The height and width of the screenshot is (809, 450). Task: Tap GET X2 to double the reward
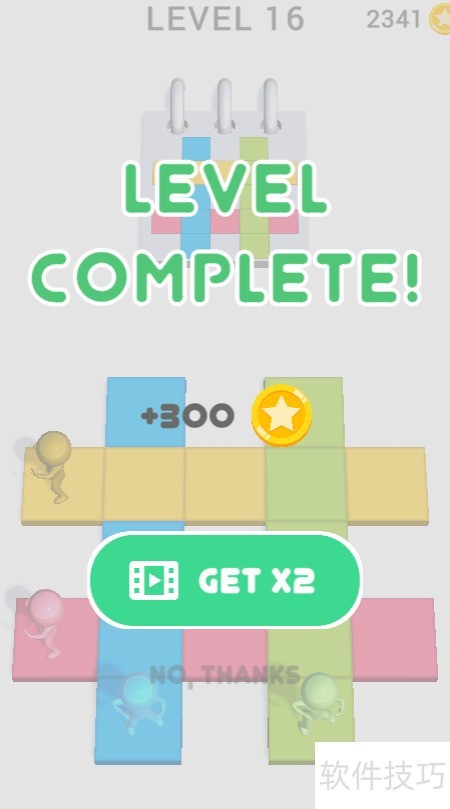point(225,580)
